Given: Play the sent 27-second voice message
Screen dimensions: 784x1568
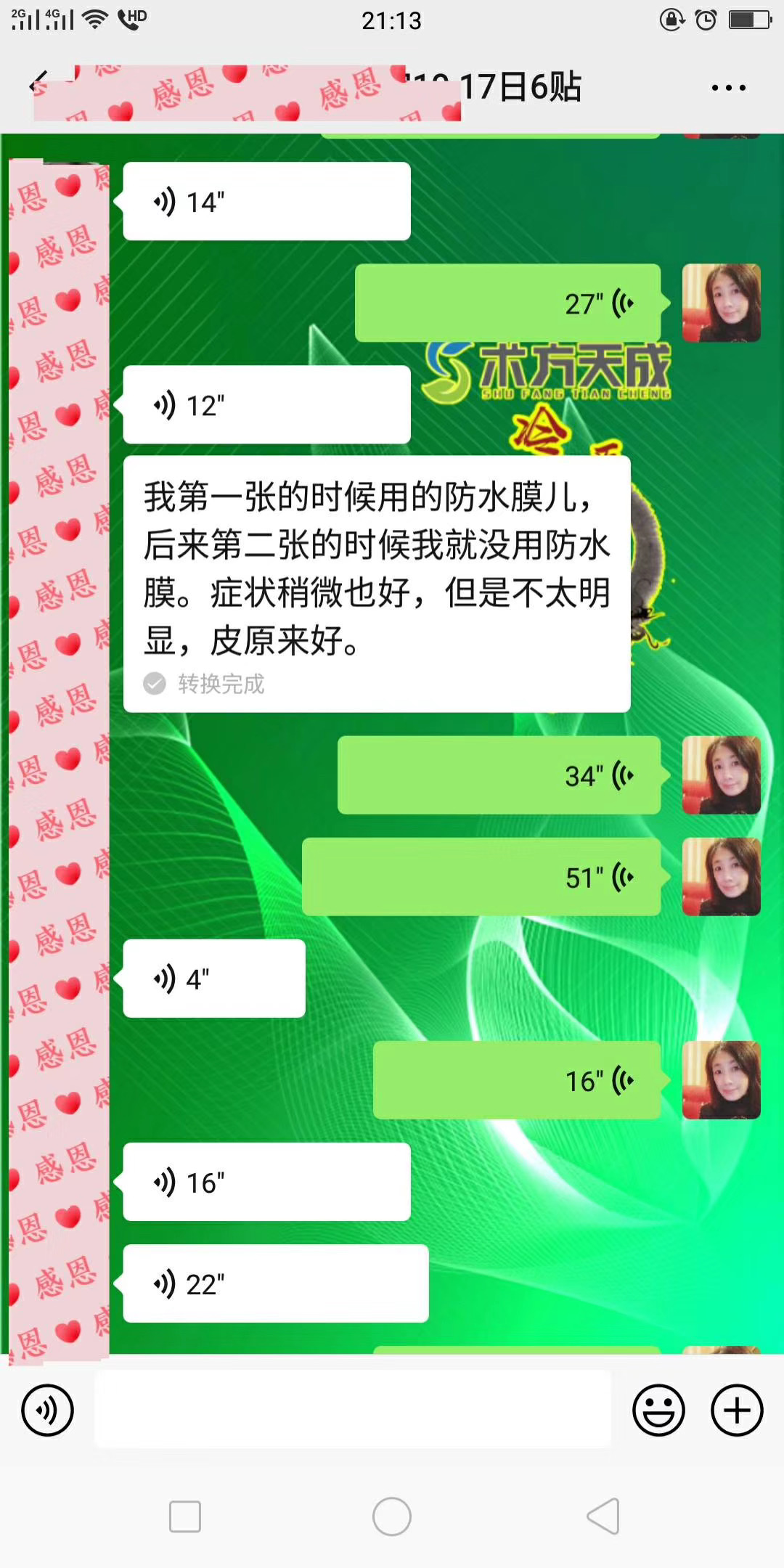Looking at the screenshot, I should (507, 303).
